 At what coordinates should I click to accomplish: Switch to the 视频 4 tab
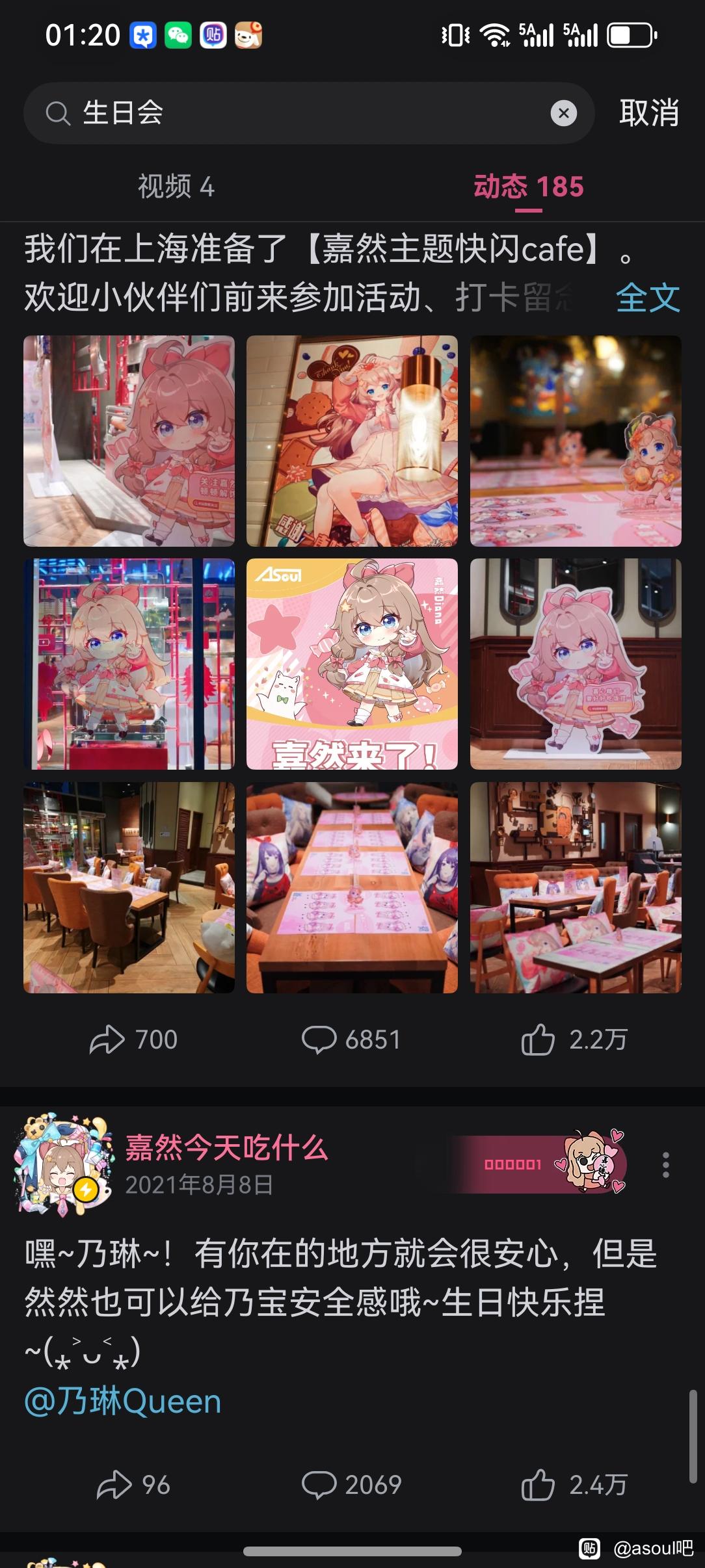[x=176, y=187]
